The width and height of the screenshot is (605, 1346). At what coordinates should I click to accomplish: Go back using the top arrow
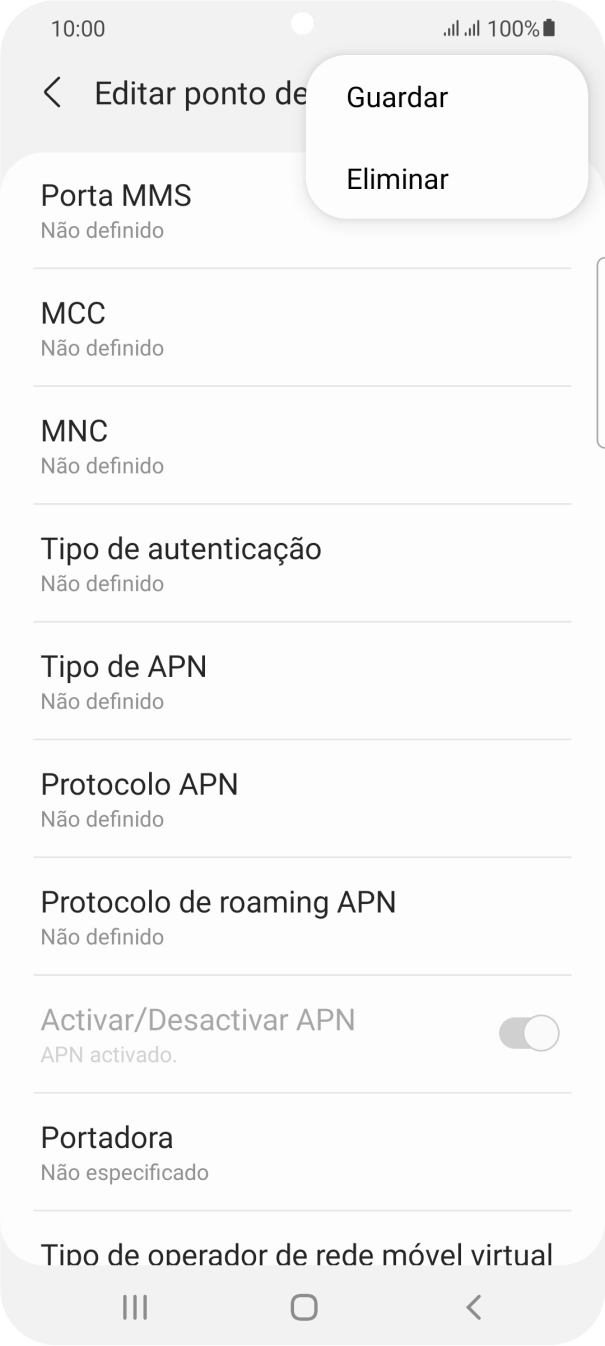(x=52, y=94)
